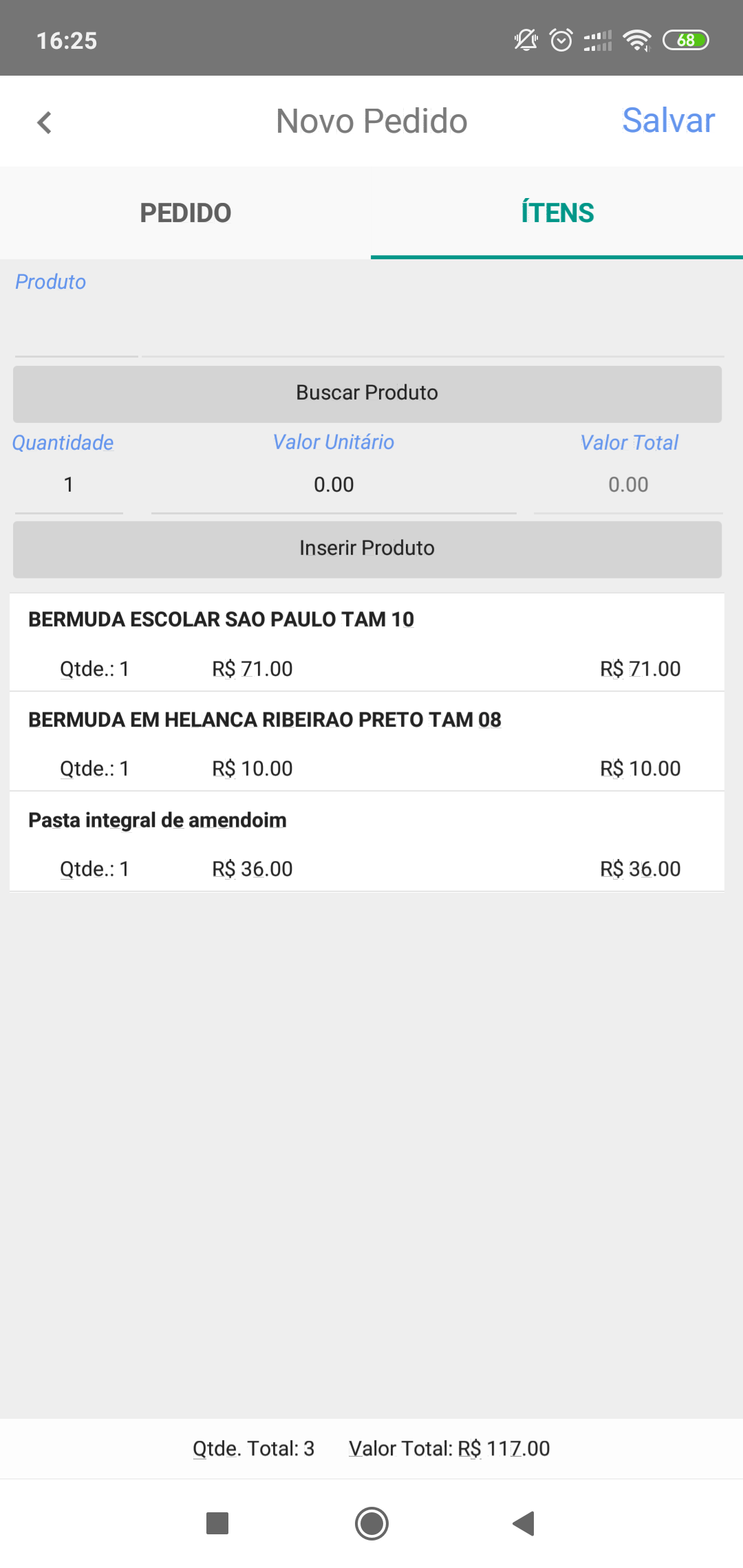Tap the Inserir Produto button

pyautogui.click(x=367, y=549)
